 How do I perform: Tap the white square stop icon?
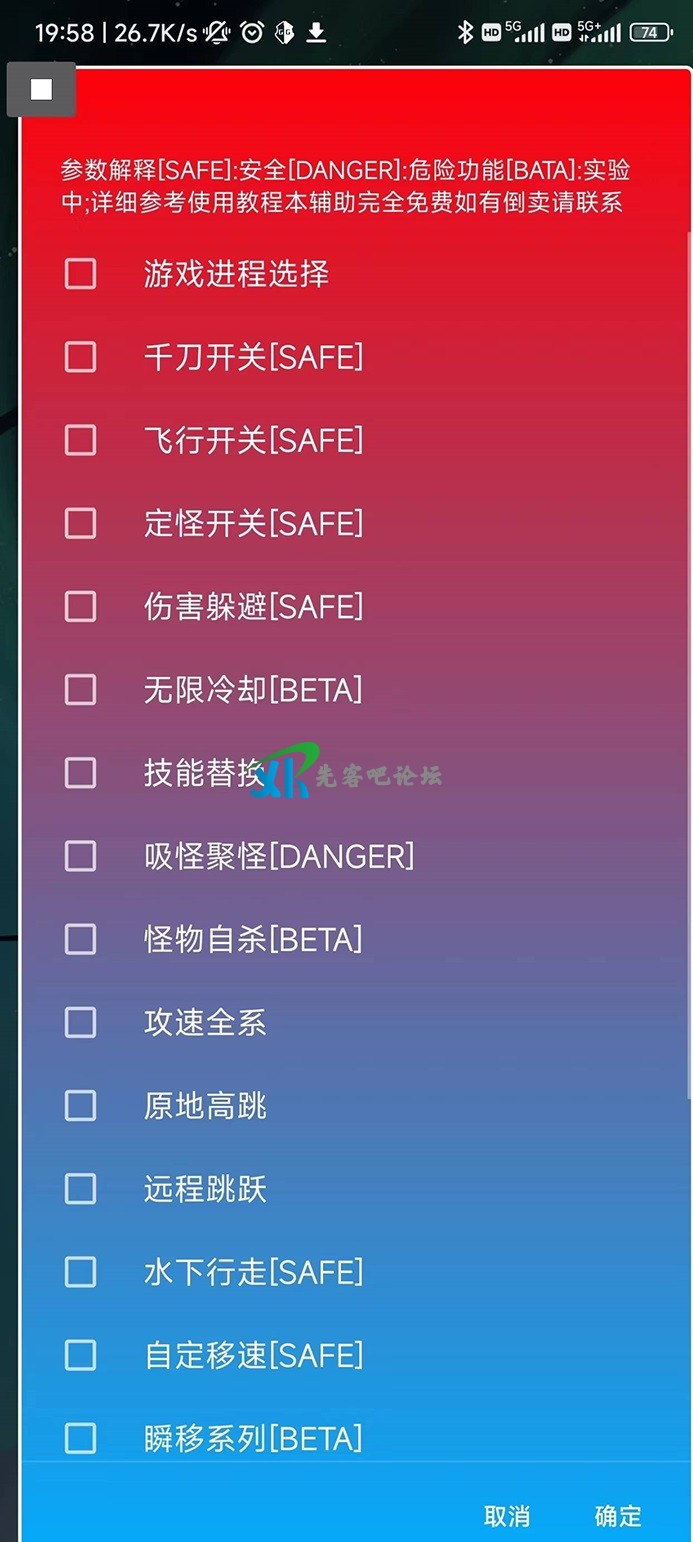41,90
